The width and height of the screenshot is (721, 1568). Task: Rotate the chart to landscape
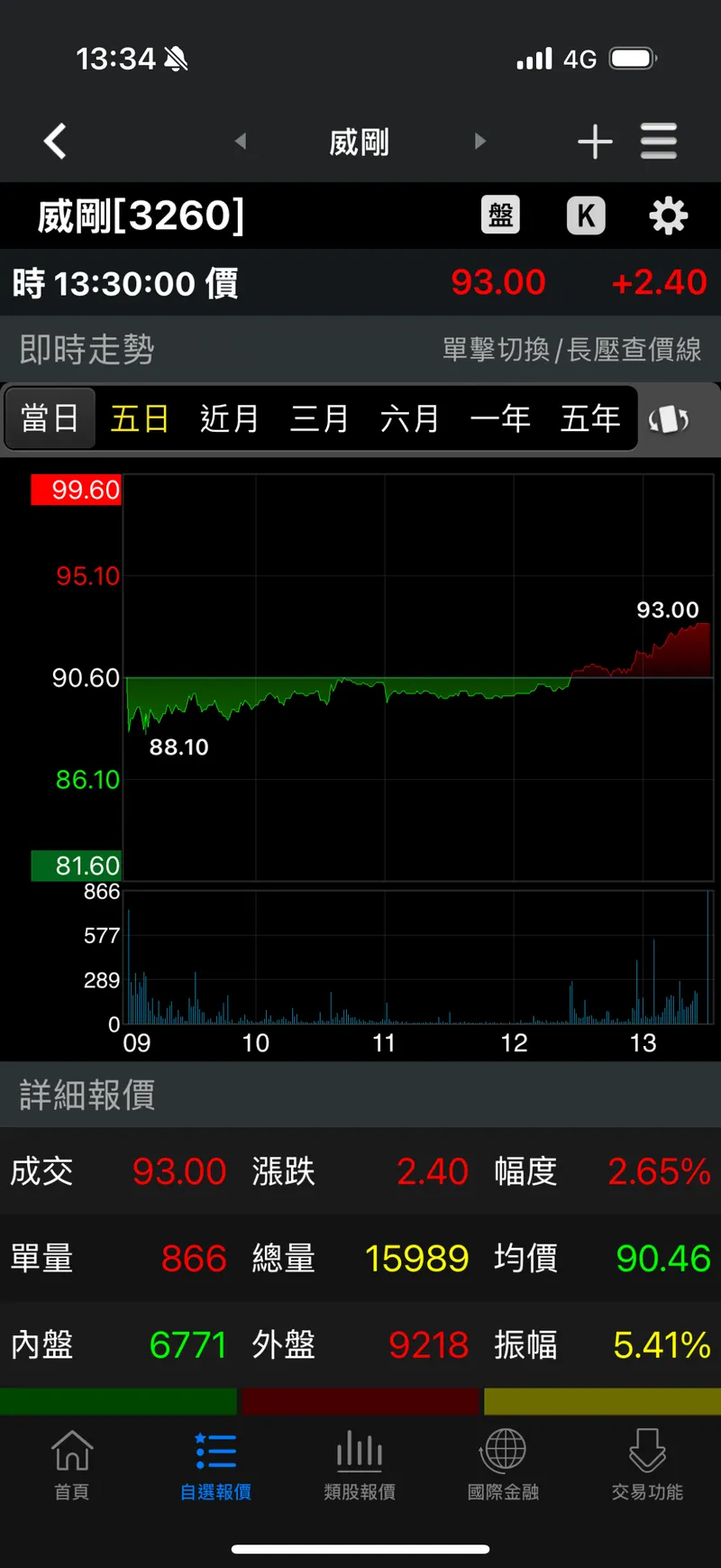point(669,419)
